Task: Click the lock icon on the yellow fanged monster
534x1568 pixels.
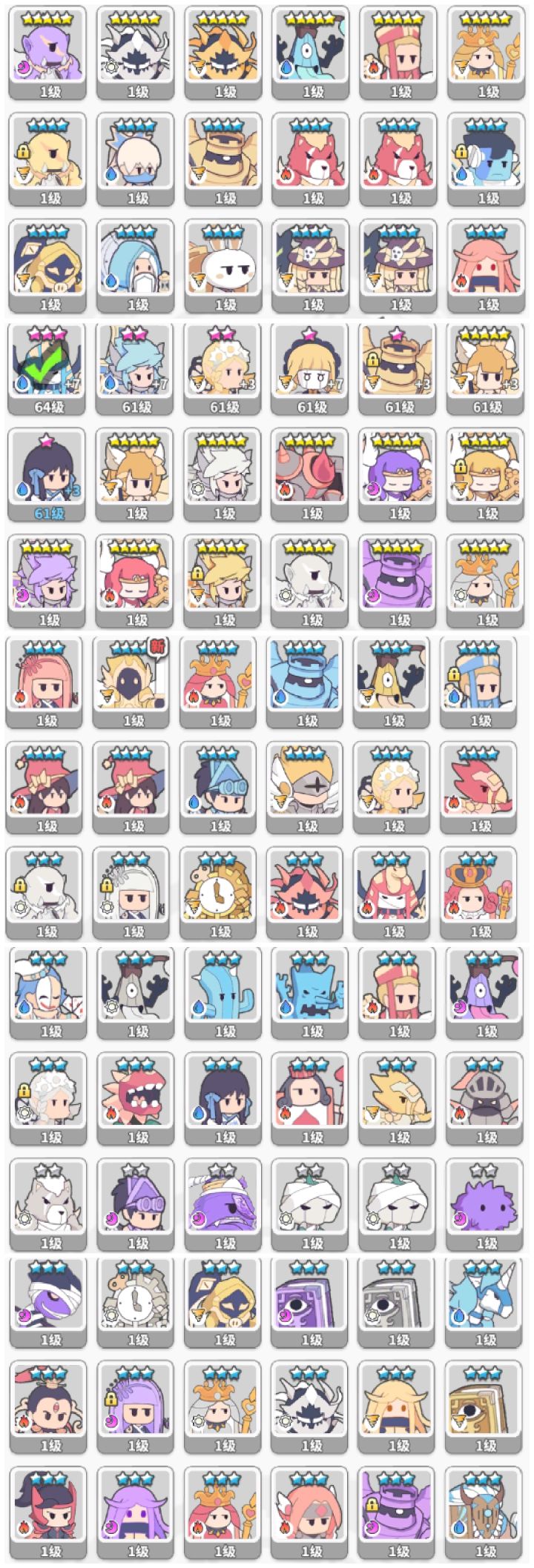Action: (23, 151)
